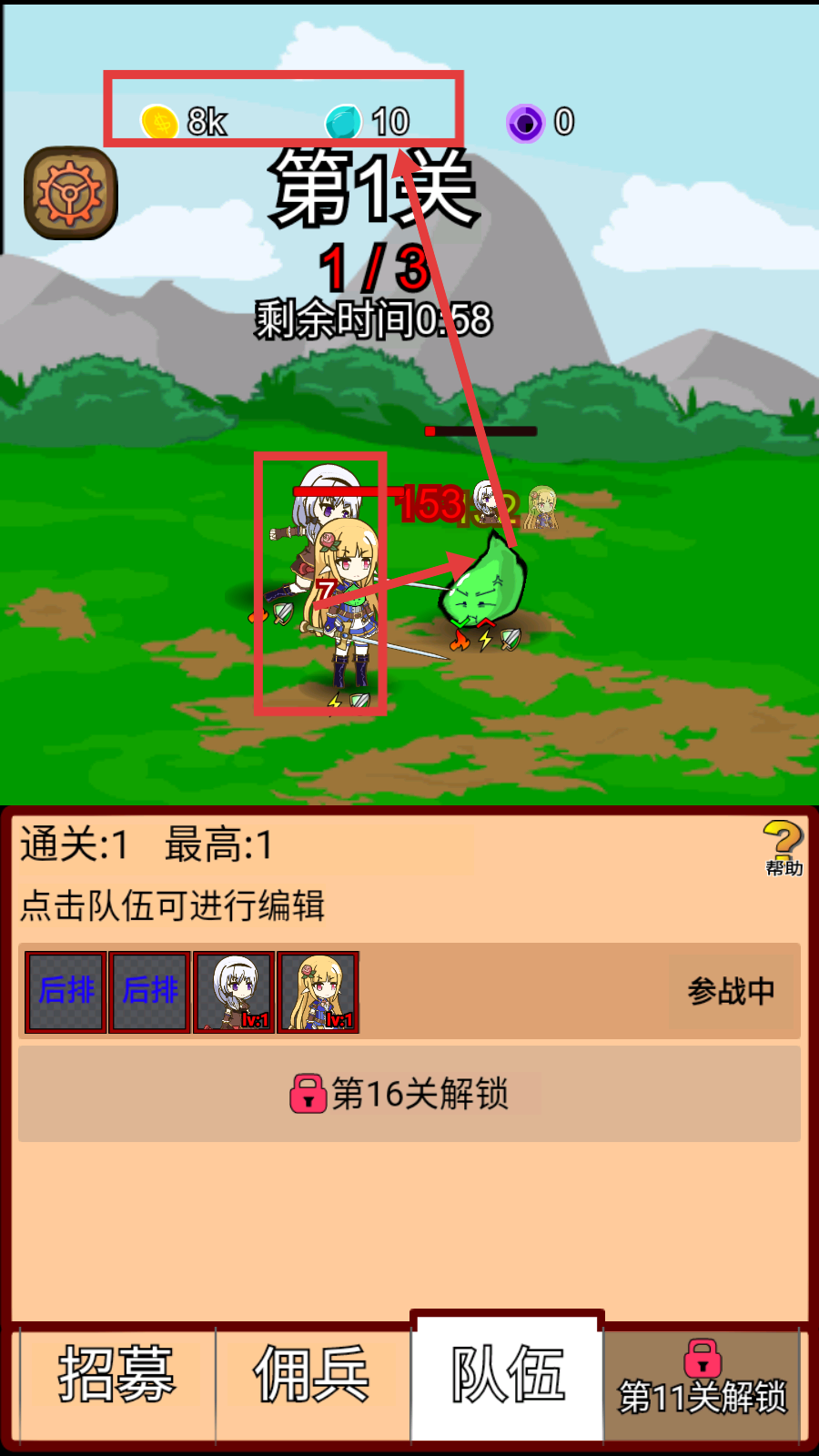819x1456 pixels.
Task: Open the 帮助 help icon
Action: (783, 847)
